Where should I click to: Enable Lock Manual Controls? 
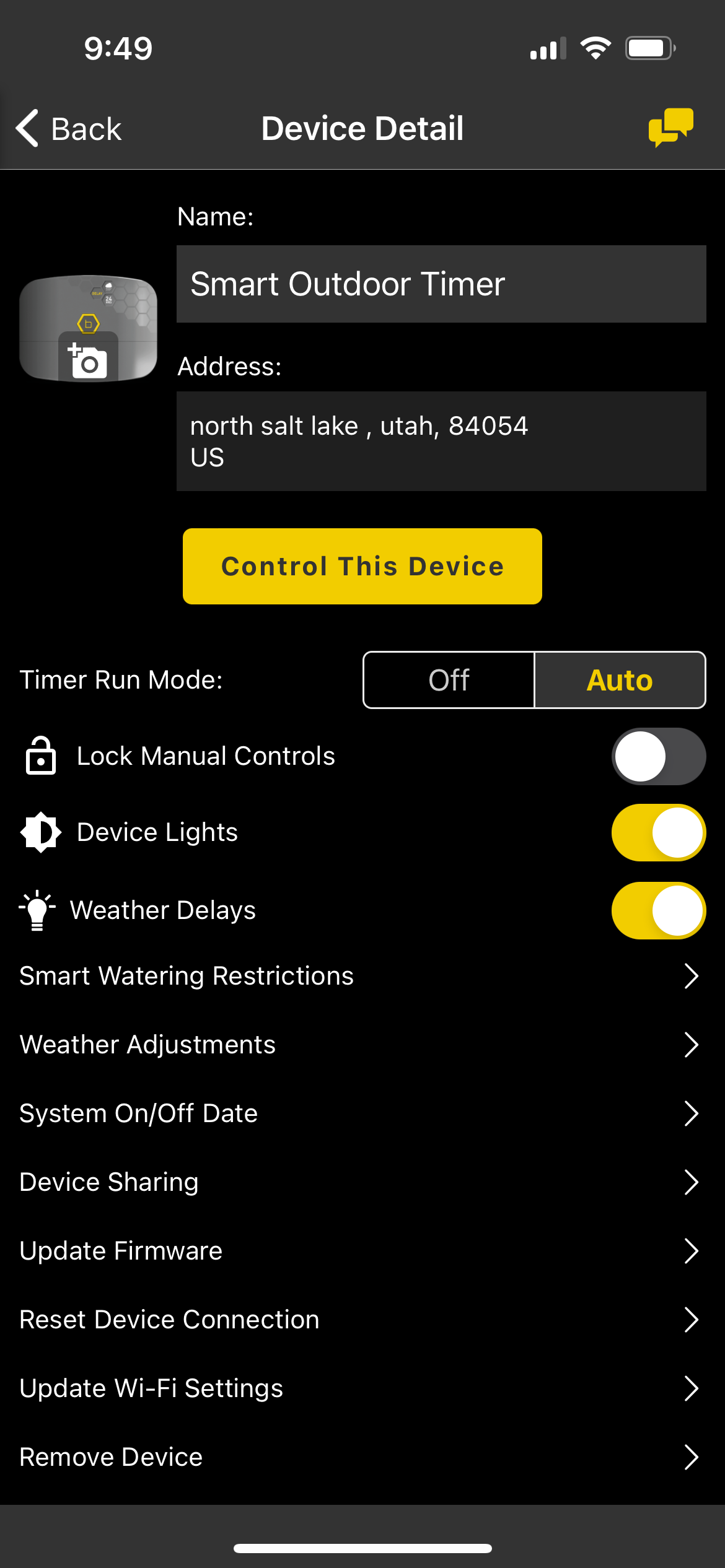click(x=658, y=756)
